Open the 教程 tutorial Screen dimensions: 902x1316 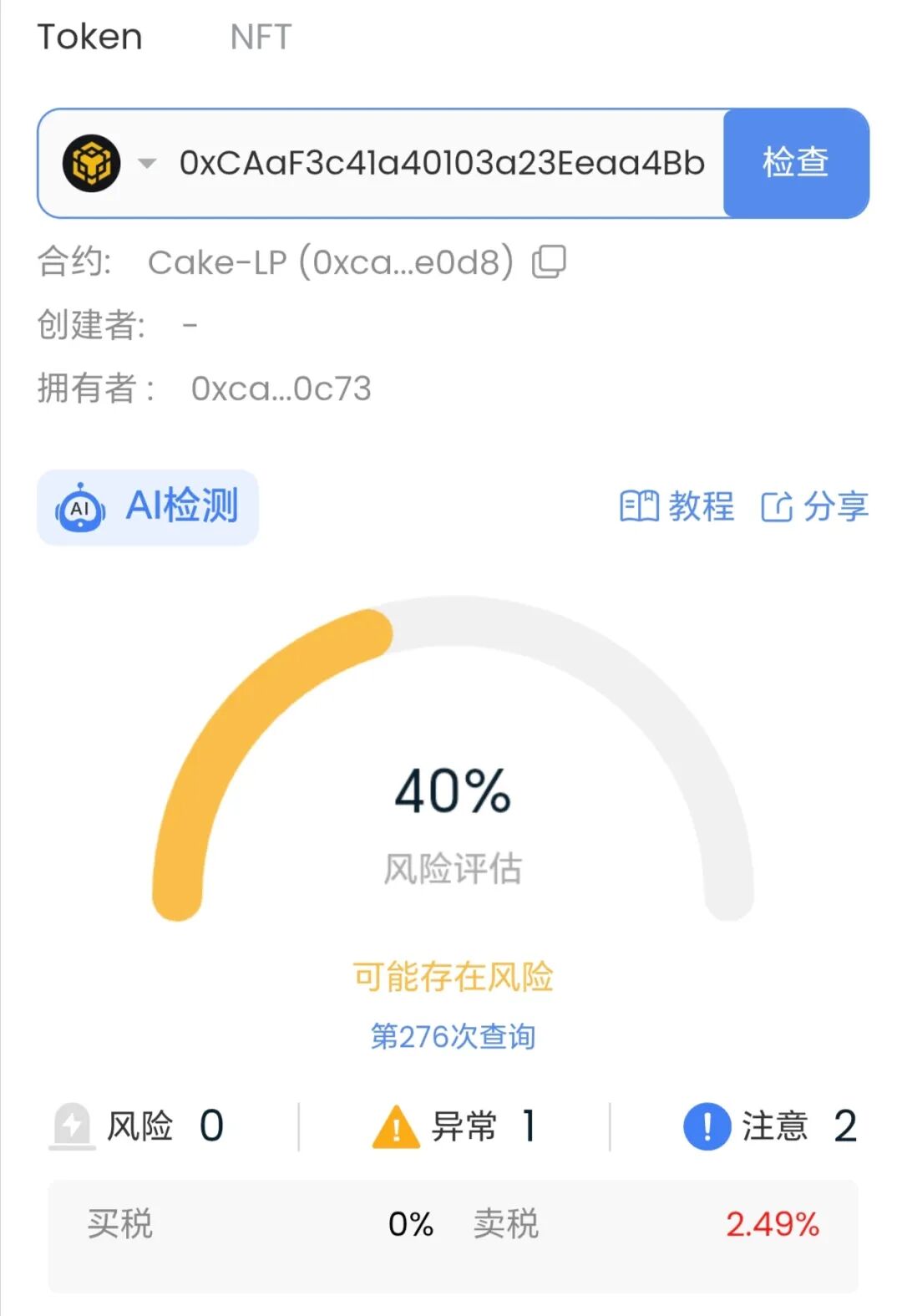click(x=676, y=506)
